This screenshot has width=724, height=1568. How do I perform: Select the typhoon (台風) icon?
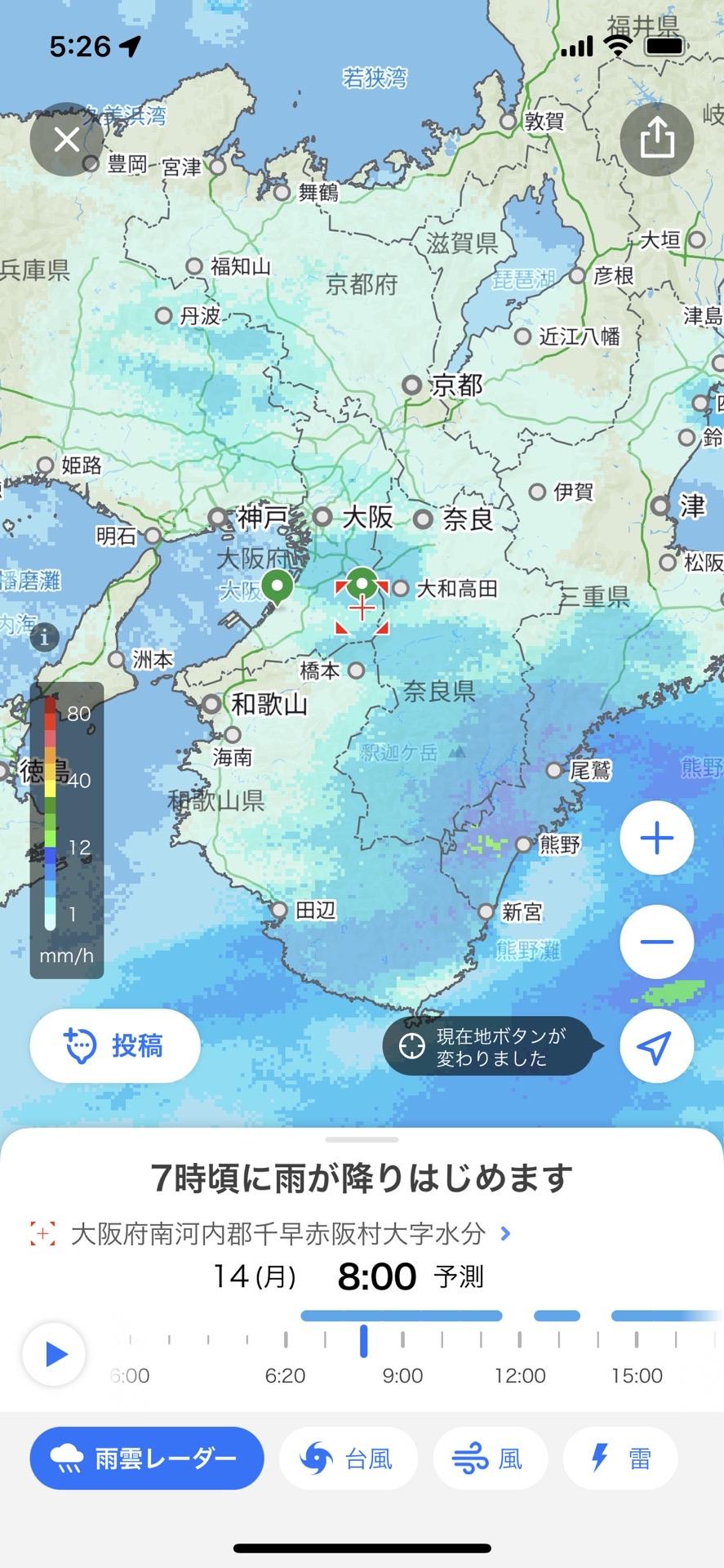tap(319, 1458)
